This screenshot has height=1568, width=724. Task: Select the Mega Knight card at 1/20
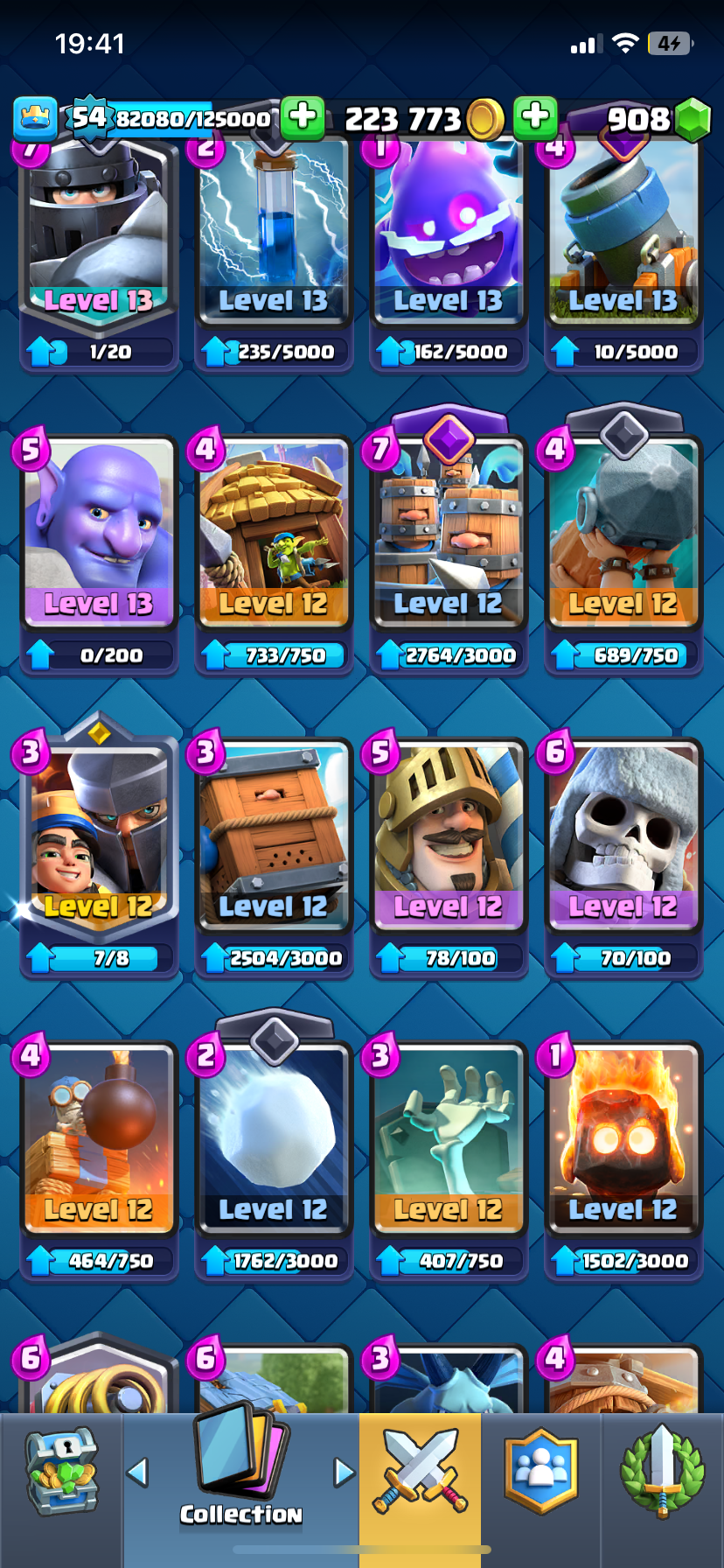click(99, 254)
